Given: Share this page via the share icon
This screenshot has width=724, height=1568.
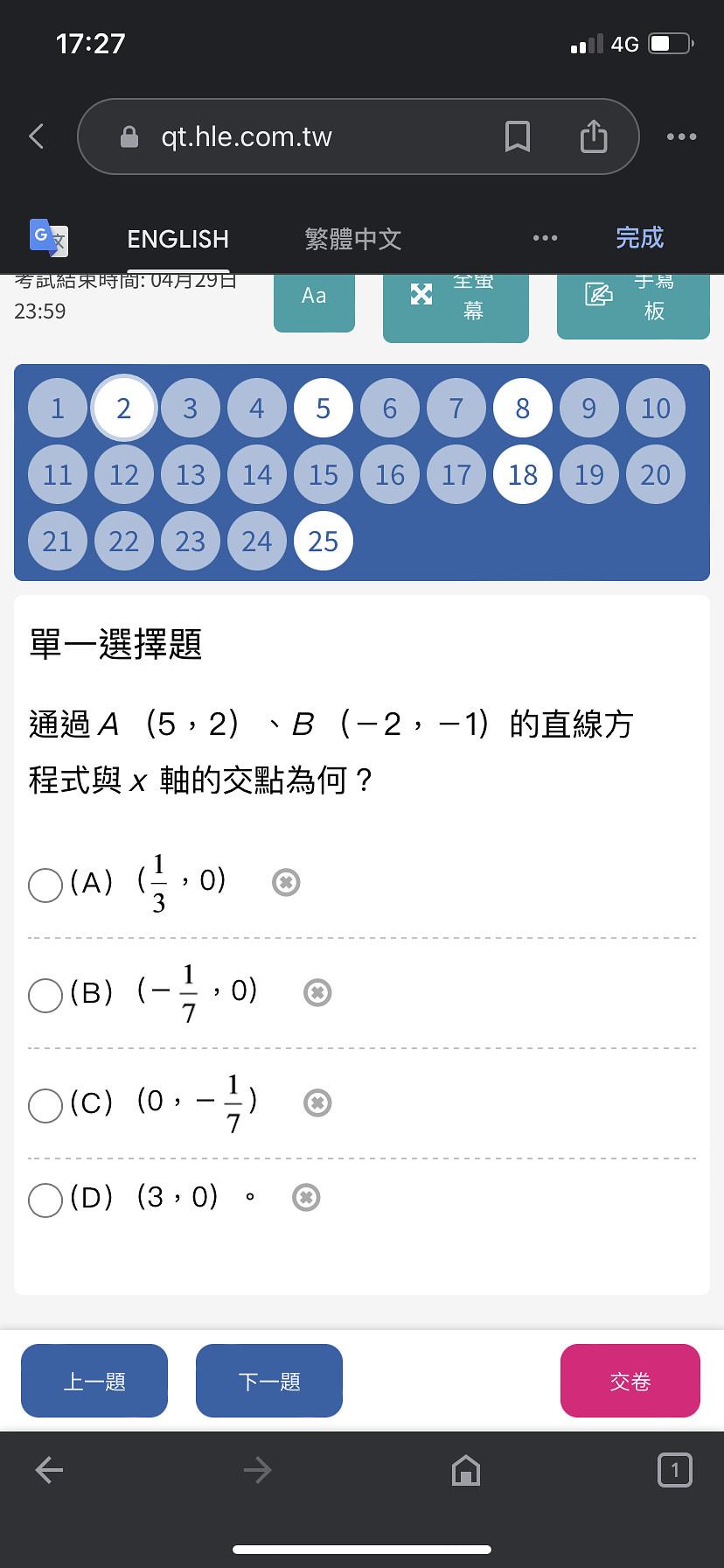Looking at the screenshot, I should pyautogui.click(x=594, y=136).
